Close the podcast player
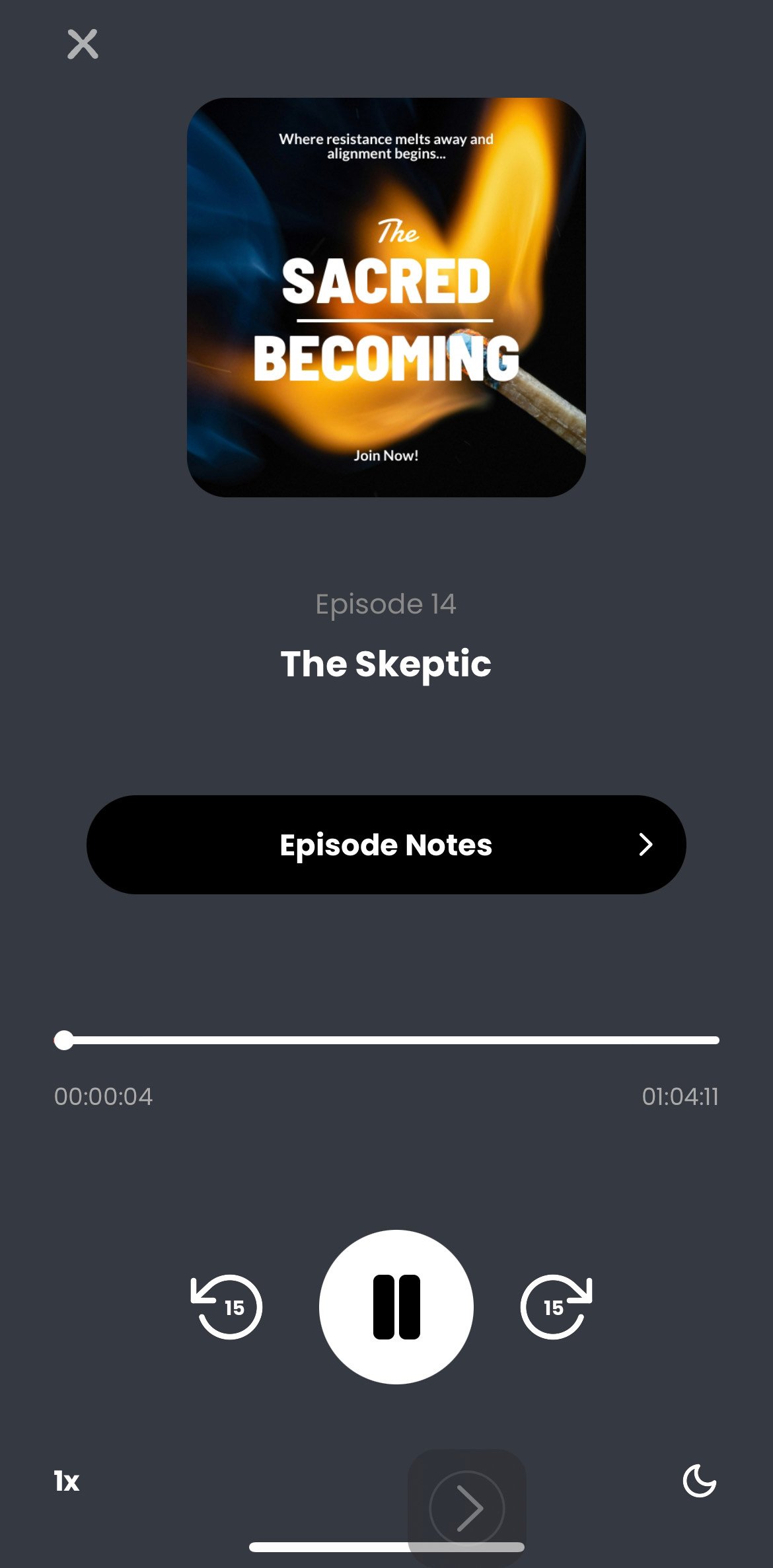Viewport: 773px width, 1568px height. pos(83,44)
